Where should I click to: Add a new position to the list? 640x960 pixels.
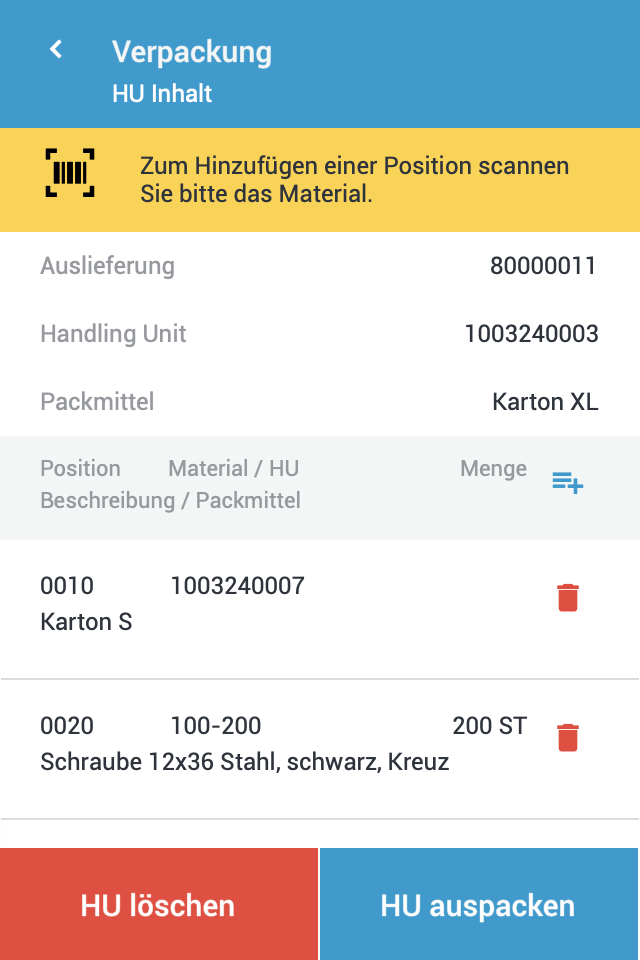coord(567,484)
